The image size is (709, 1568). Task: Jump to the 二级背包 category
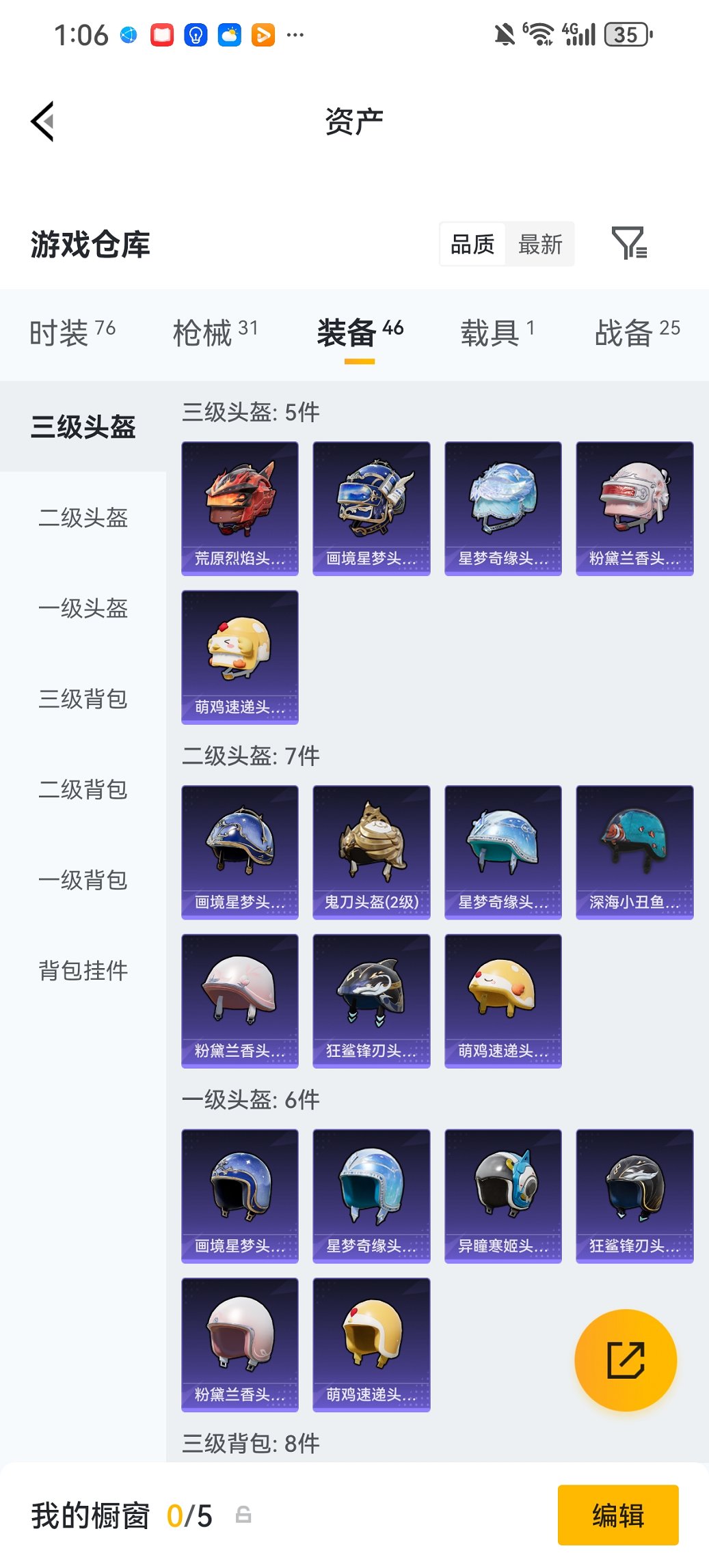coord(83,790)
